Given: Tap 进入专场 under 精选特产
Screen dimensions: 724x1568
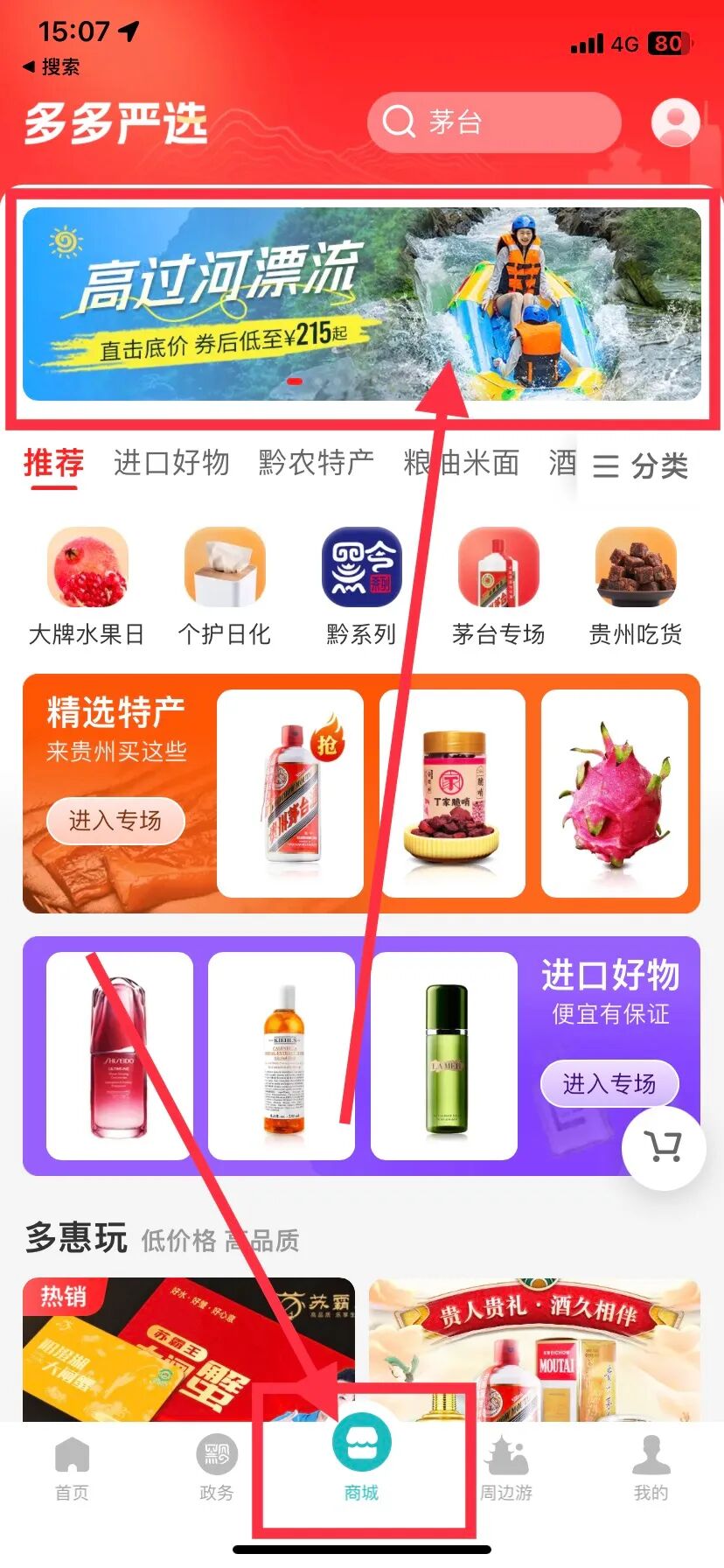Looking at the screenshot, I should point(115,821).
